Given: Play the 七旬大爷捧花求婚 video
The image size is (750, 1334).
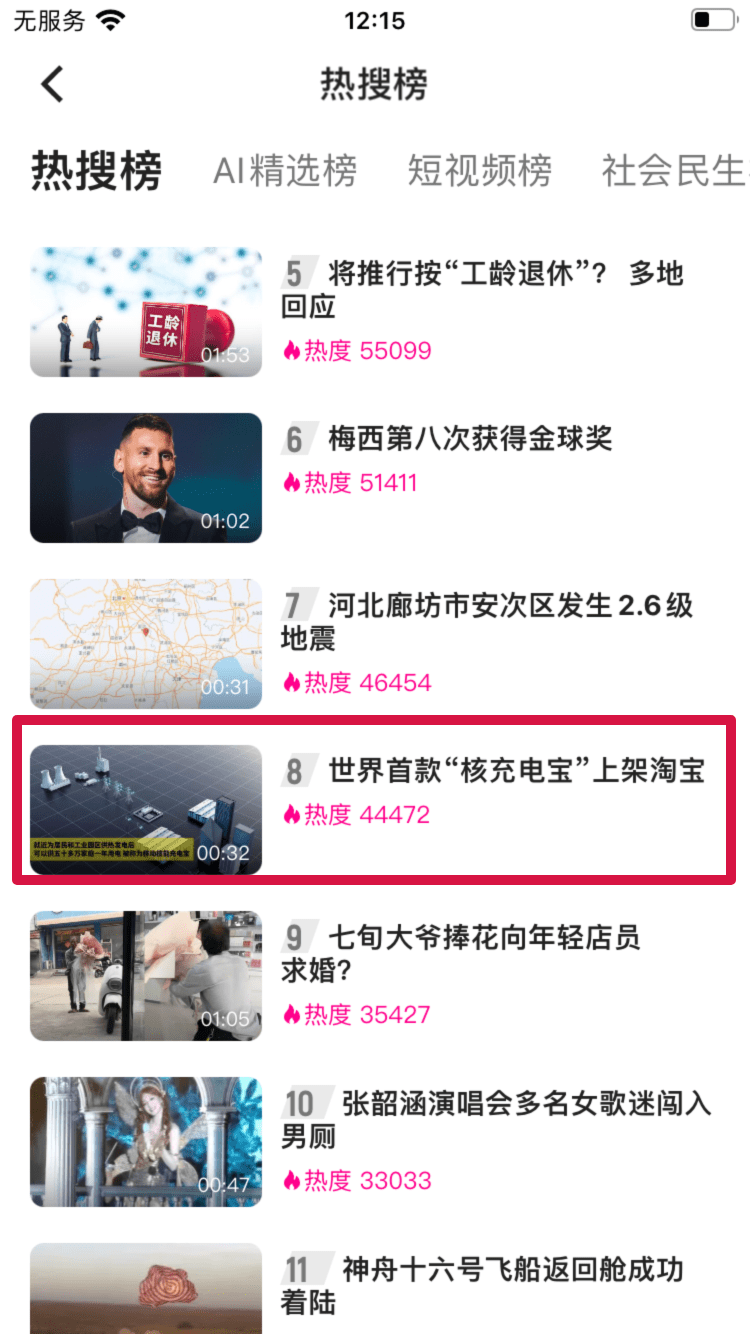Looking at the screenshot, I should point(146,975).
